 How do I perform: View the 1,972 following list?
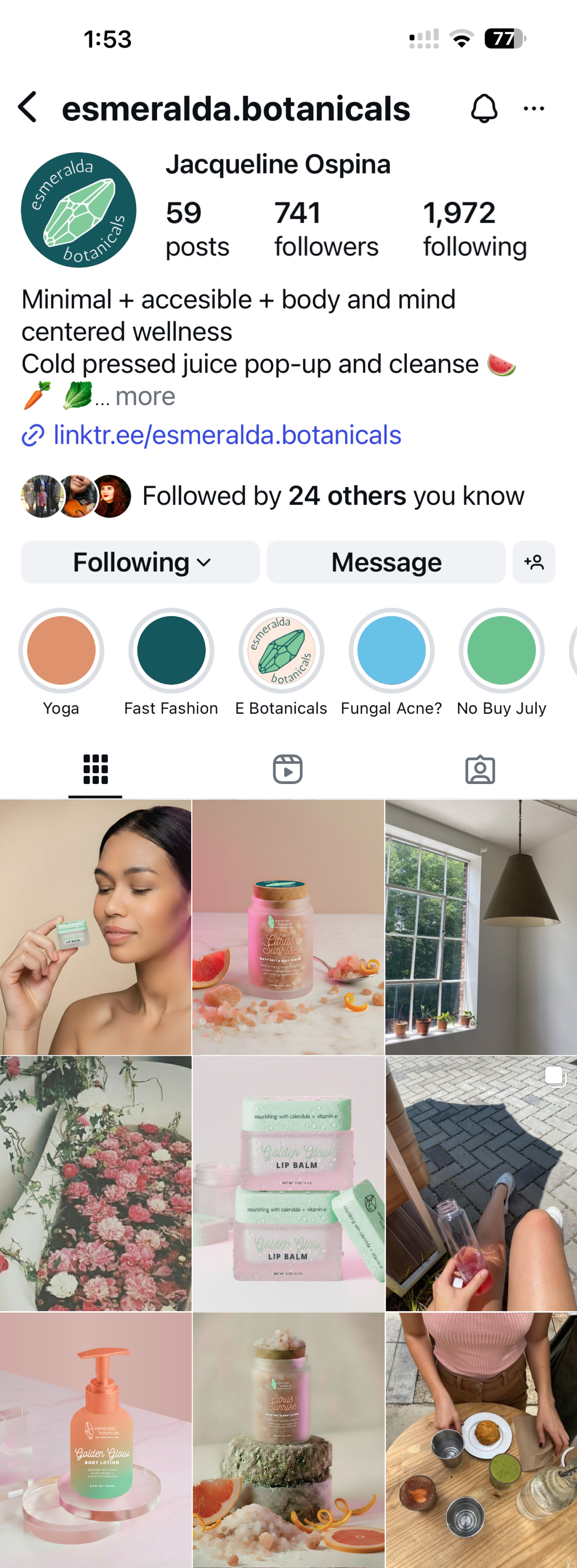(x=475, y=229)
